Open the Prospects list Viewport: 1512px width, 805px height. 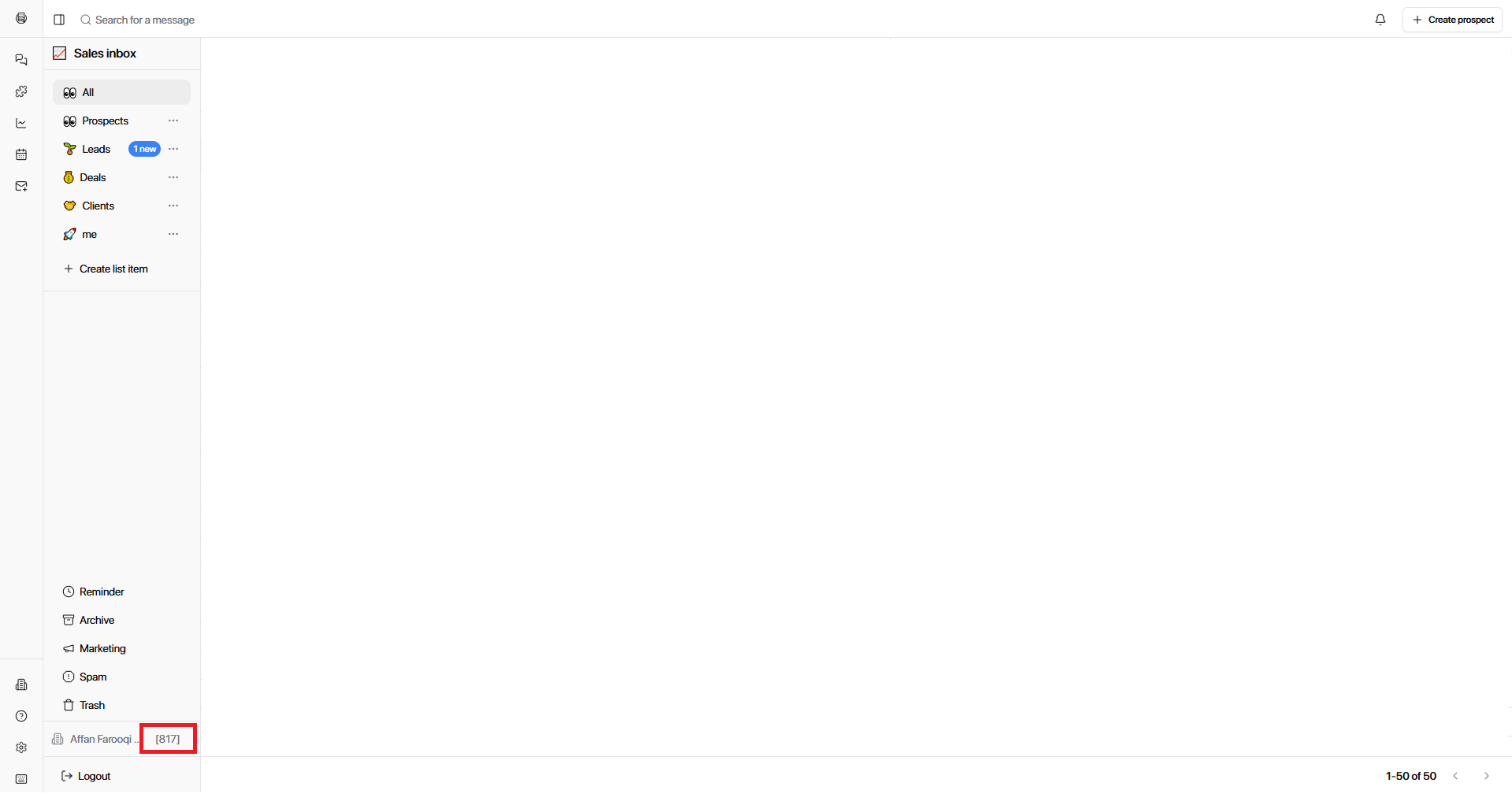click(105, 121)
